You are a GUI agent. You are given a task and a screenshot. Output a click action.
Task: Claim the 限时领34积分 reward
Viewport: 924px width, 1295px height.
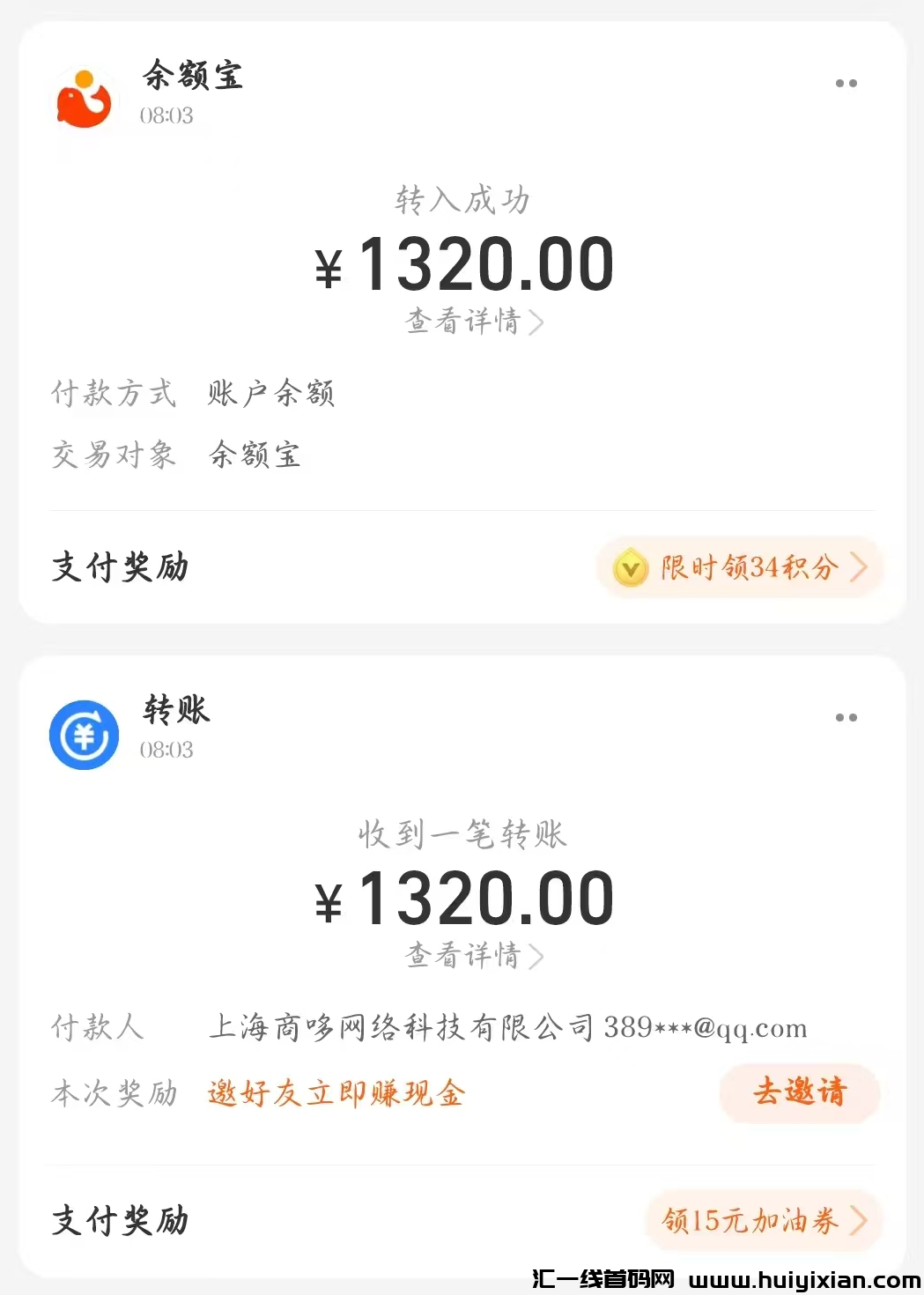tap(749, 568)
